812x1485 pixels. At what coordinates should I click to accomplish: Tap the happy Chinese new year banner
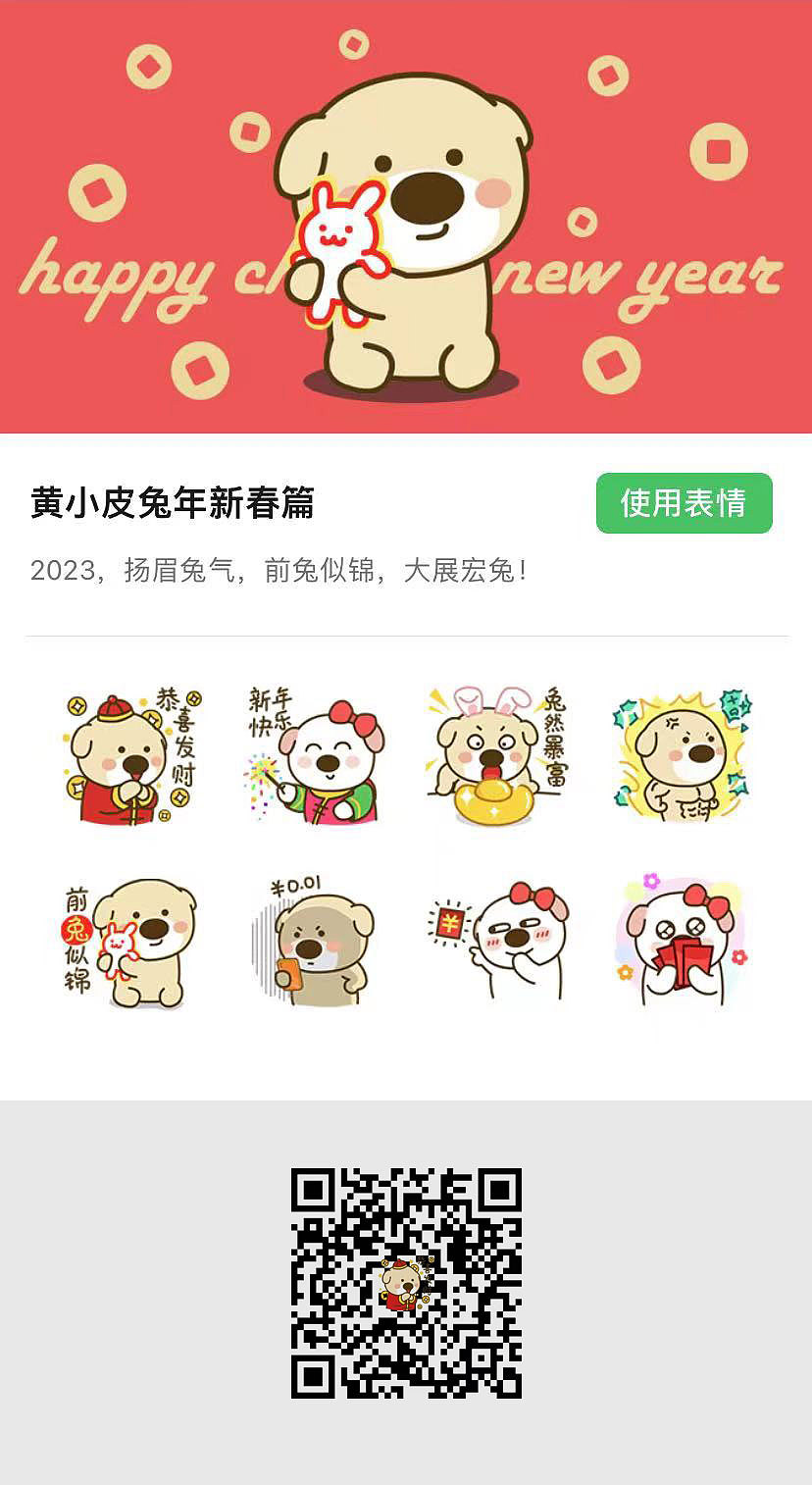(406, 216)
